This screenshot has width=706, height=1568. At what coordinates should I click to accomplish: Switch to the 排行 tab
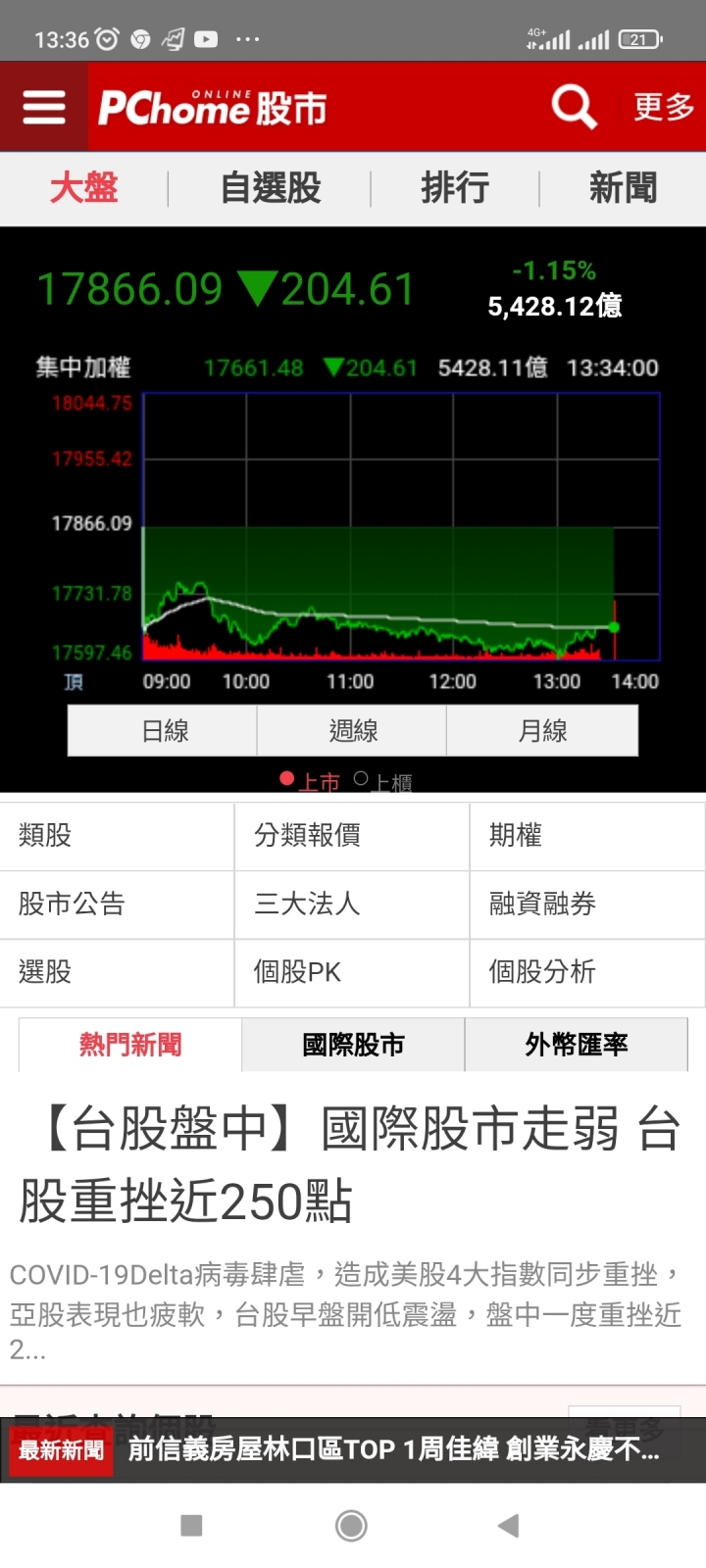coord(455,188)
